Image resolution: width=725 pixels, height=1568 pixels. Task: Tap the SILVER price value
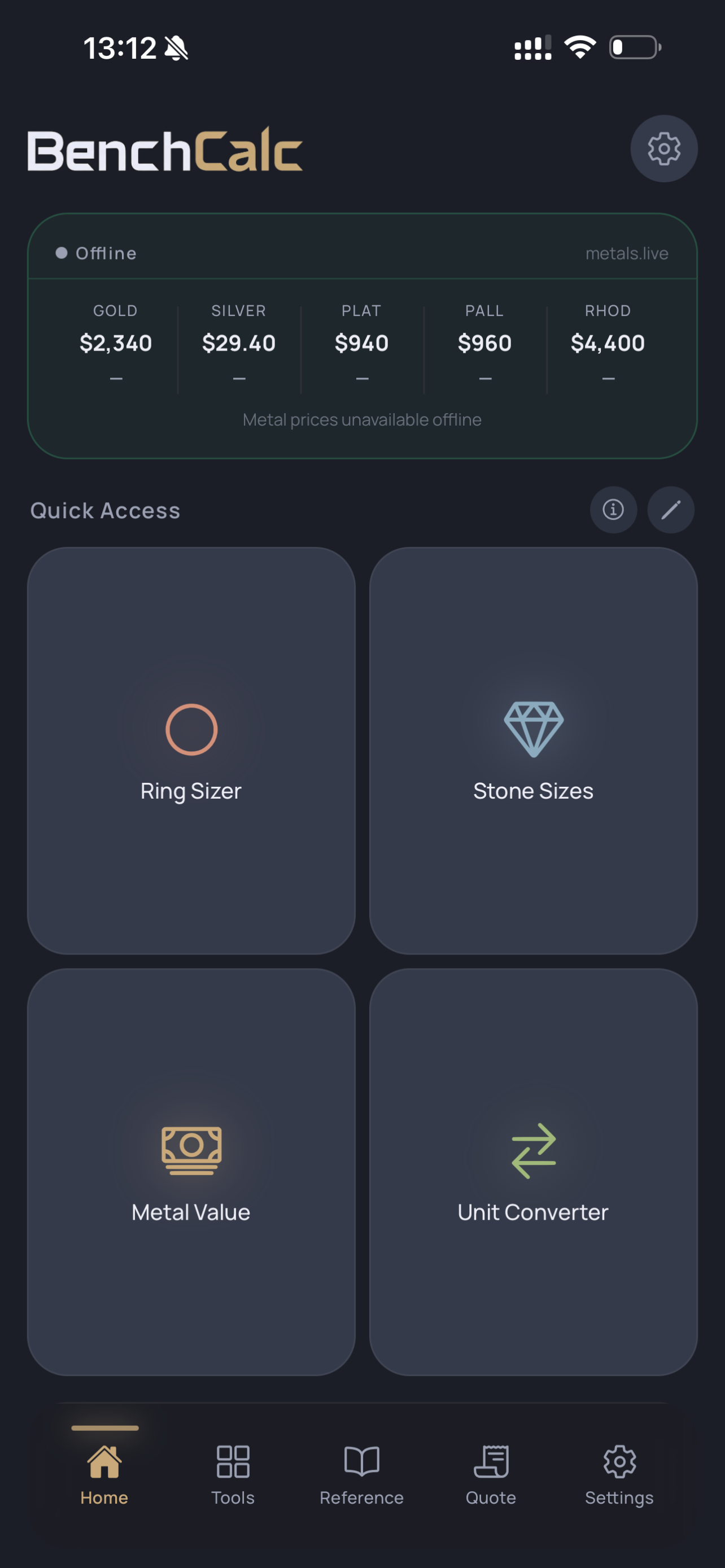[x=239, y=342]
